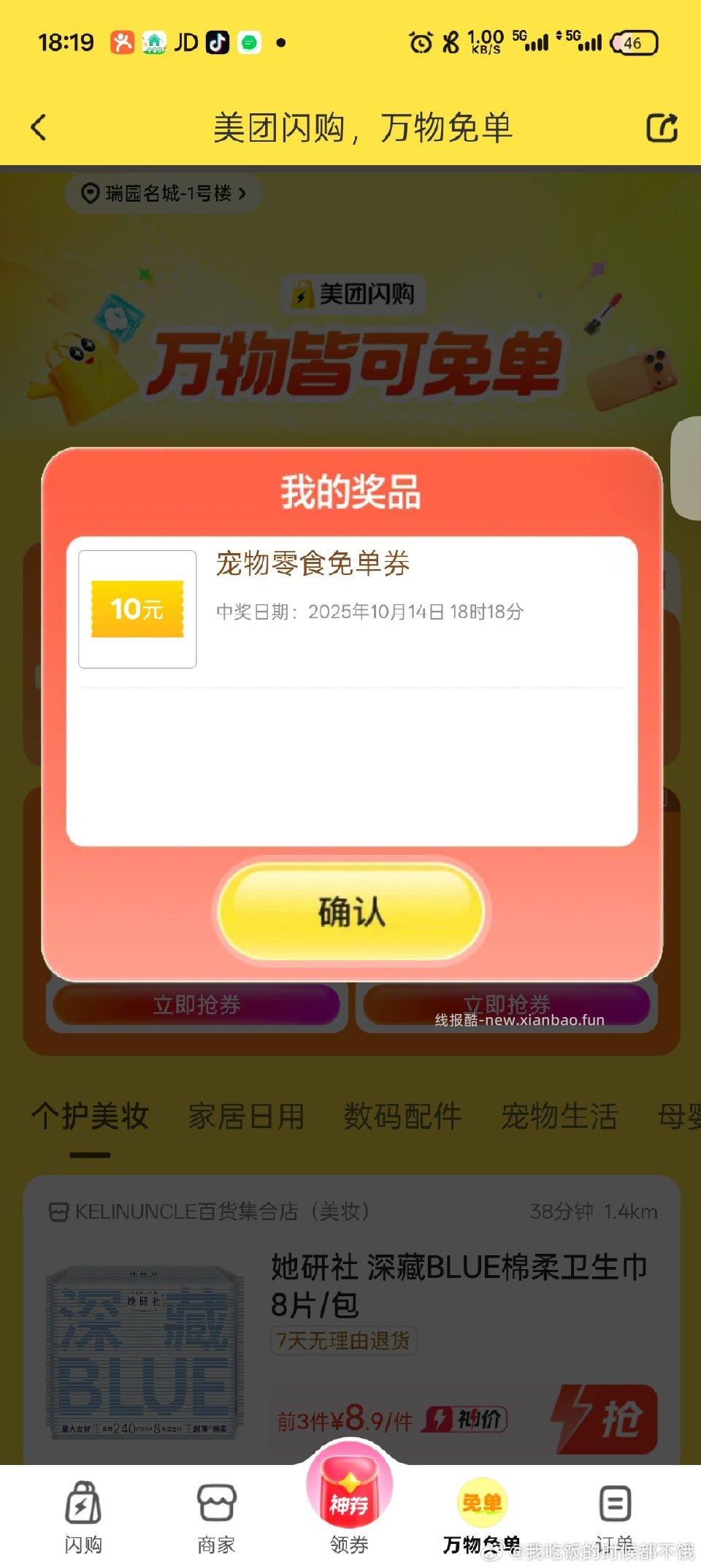The image size is (701, 1568).
Task: Select the 宠物生活 category tab
Action: pyautogui.click(x=559, y=1116)
